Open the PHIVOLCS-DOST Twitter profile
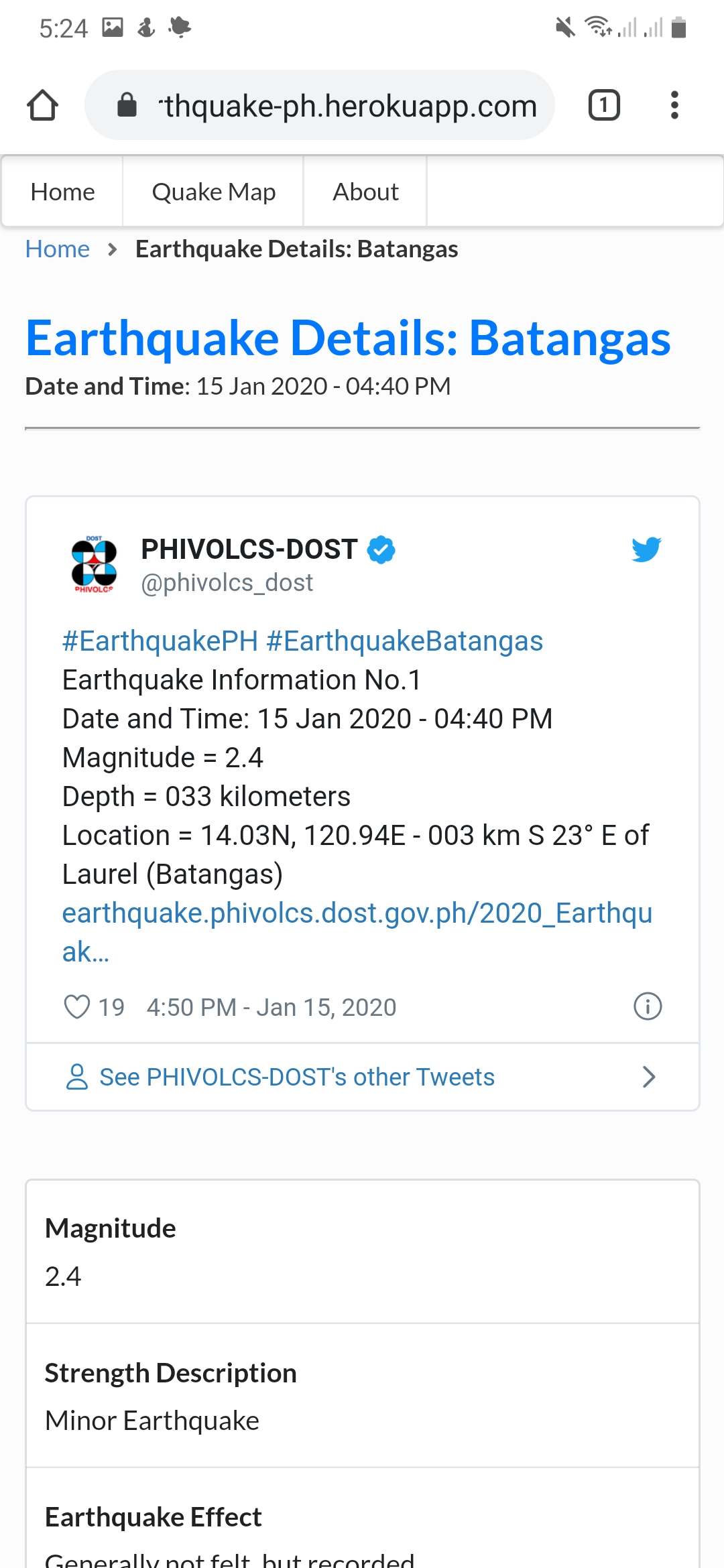 pyautogui.click(x=249, y=549)
